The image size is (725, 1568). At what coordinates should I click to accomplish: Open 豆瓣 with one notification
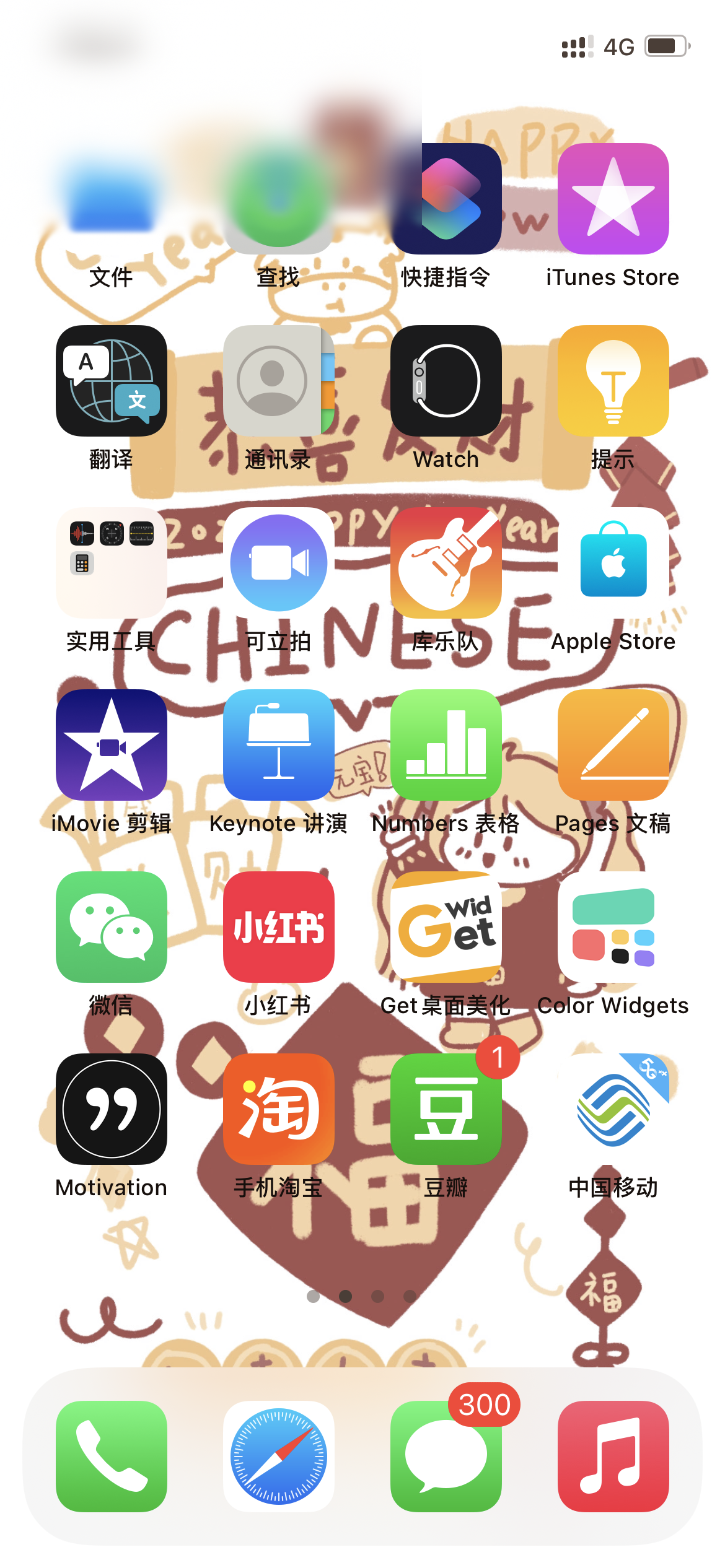446,1109
